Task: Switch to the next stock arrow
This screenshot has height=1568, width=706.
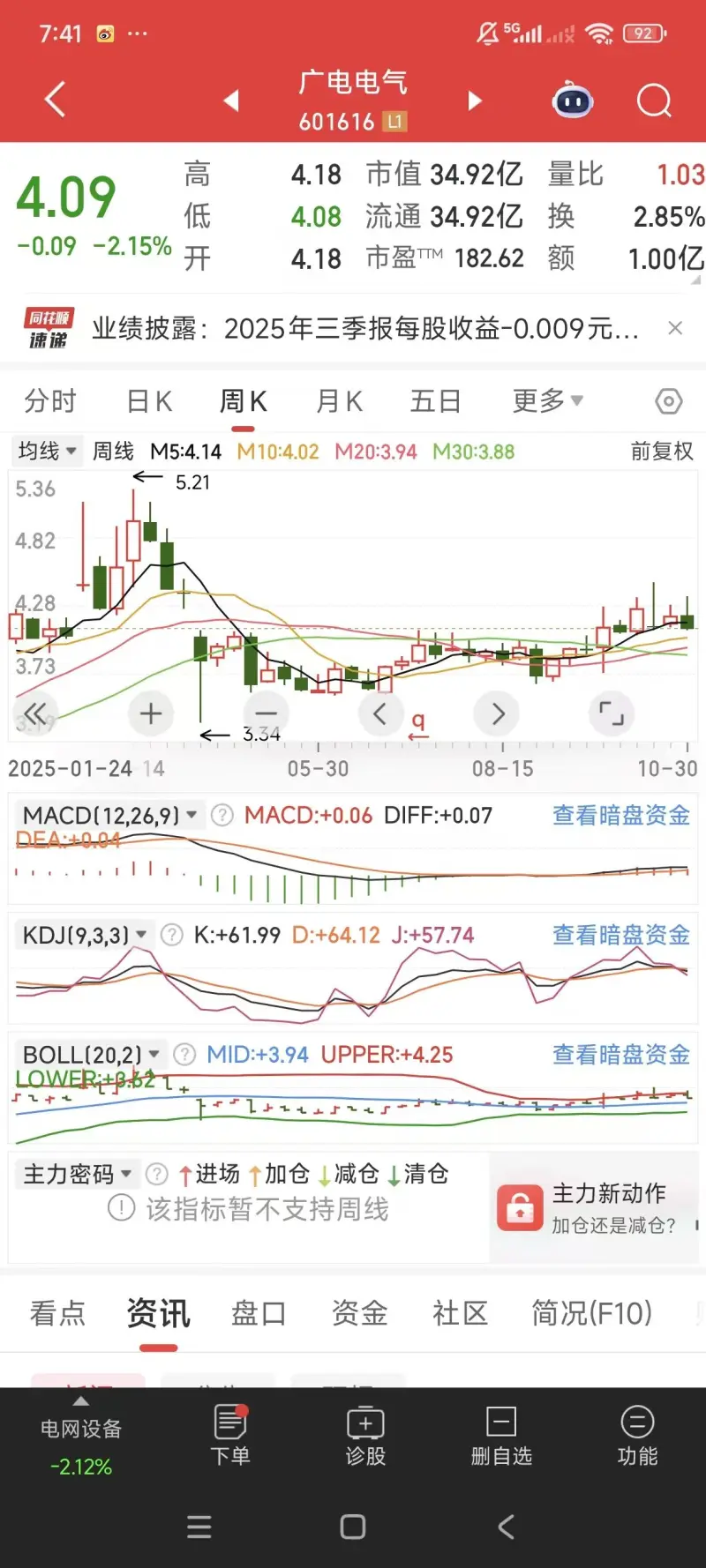Action: click(475, 101)
